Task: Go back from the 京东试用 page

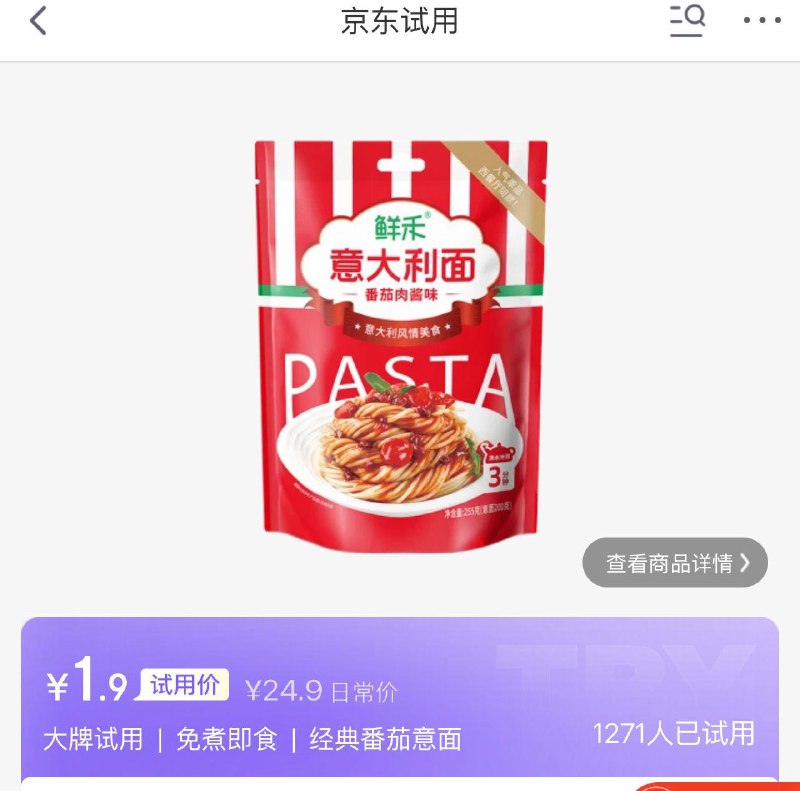Action: (38, 21)
